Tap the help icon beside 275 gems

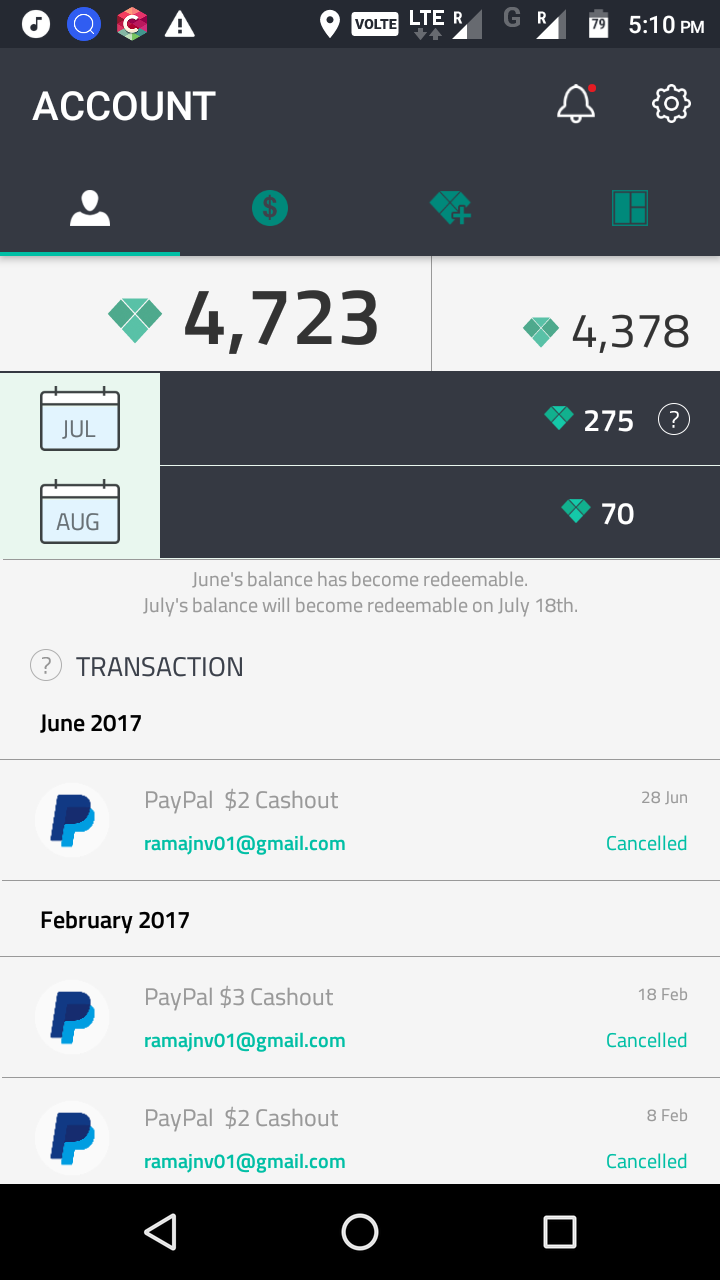[674, 420]
